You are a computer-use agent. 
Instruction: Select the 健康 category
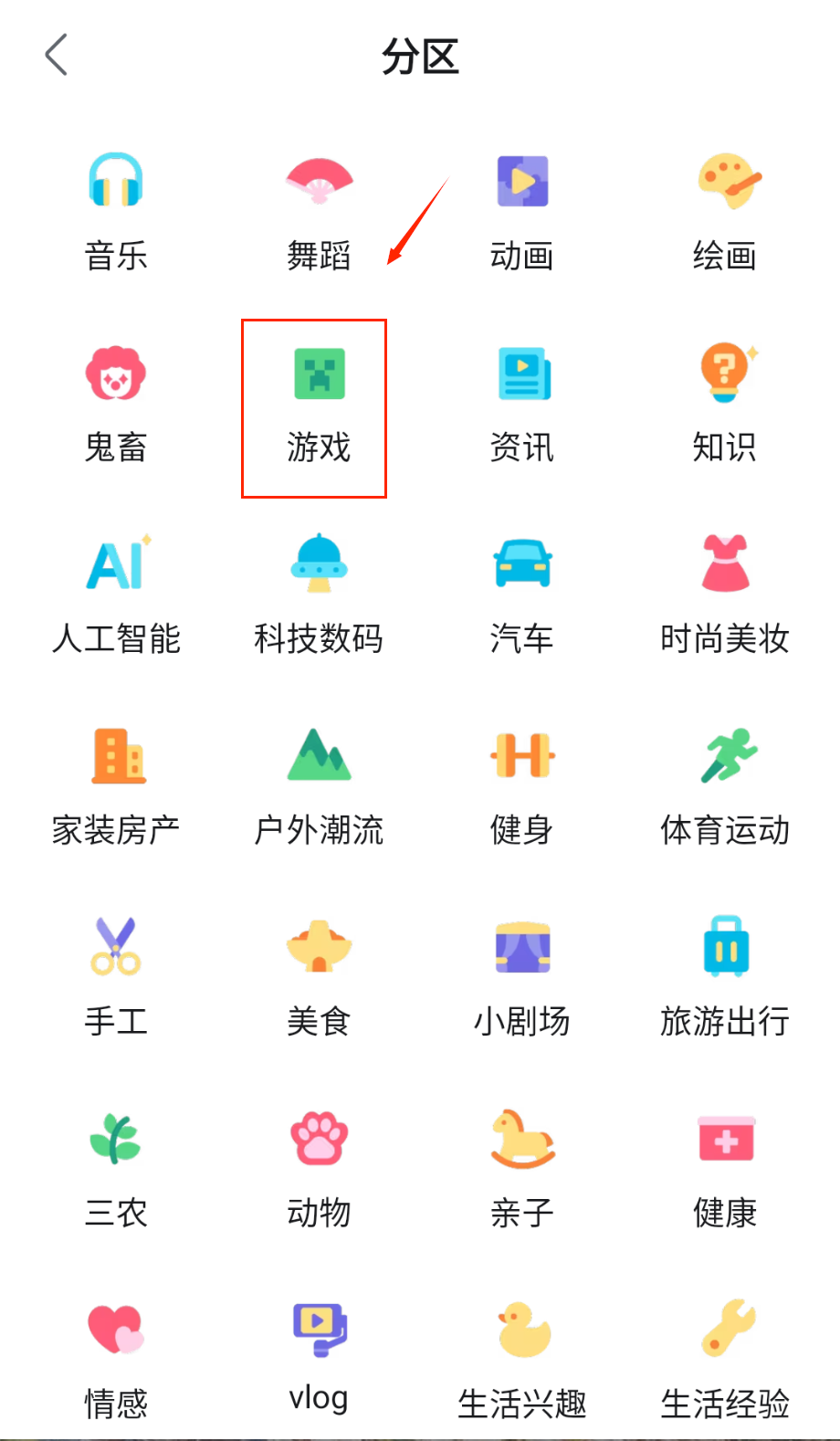pyautogui.click(x=724, y=1171)
